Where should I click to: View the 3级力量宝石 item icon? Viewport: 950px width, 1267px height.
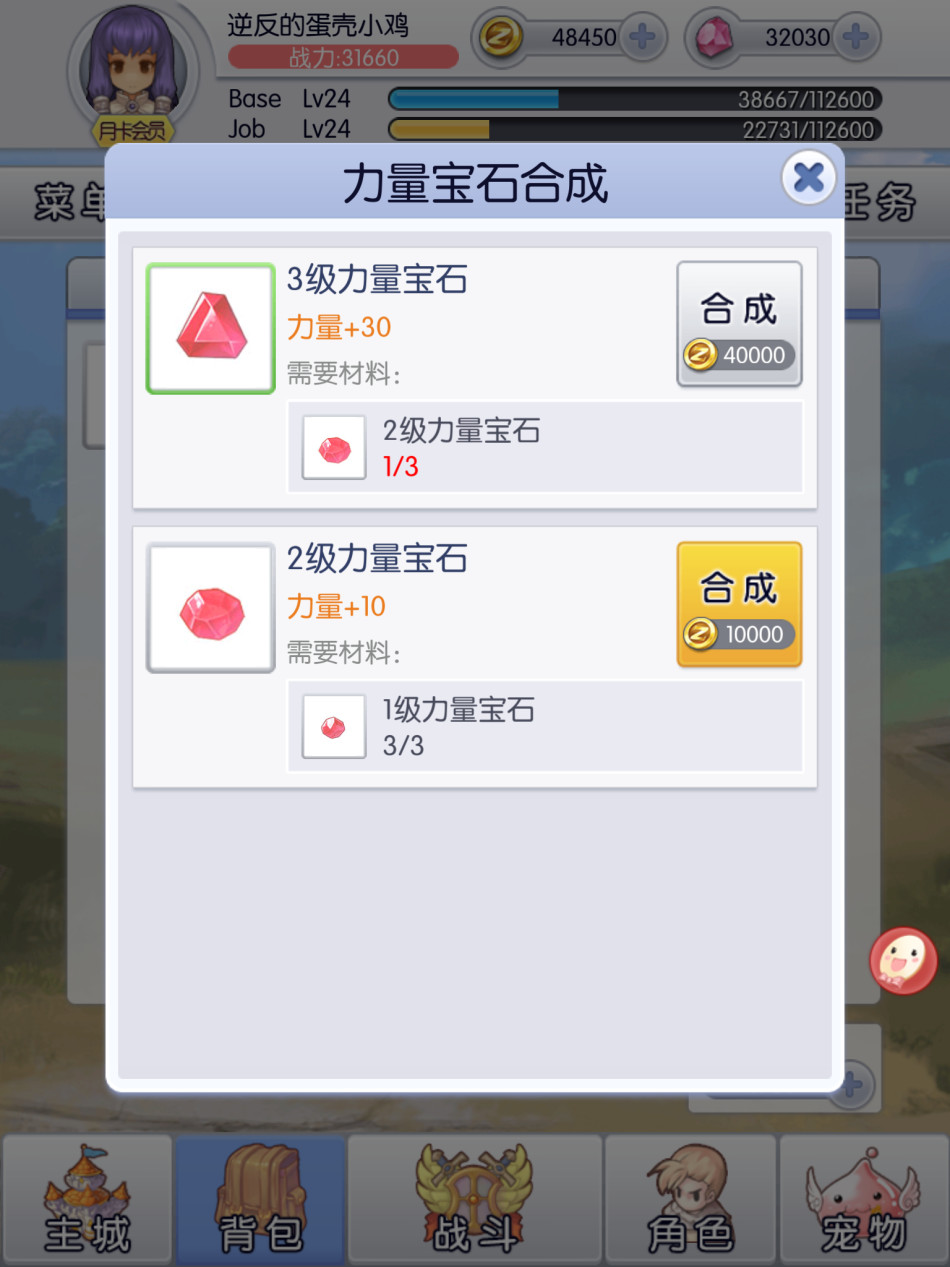coord(211,328)
